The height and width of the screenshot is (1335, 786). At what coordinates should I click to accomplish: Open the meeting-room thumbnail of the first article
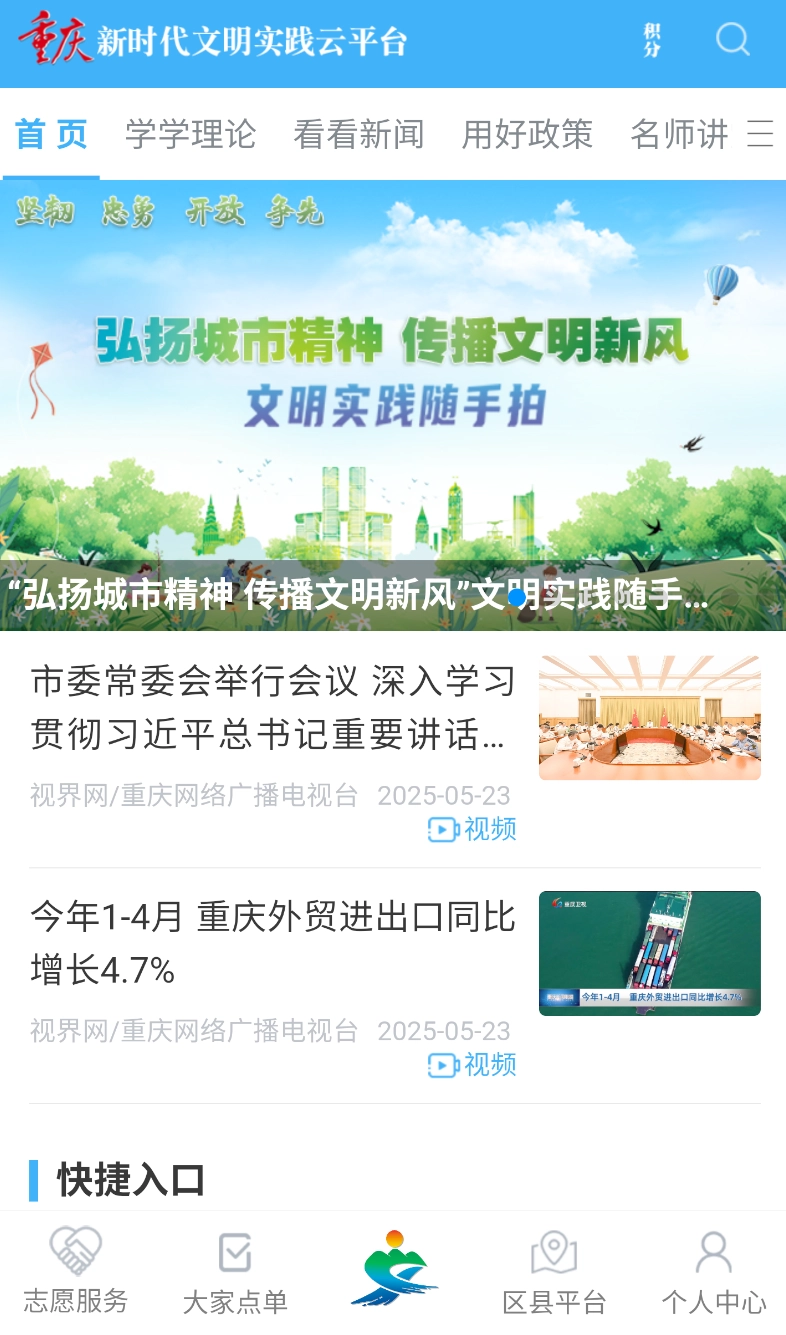(x=649, y=717)
